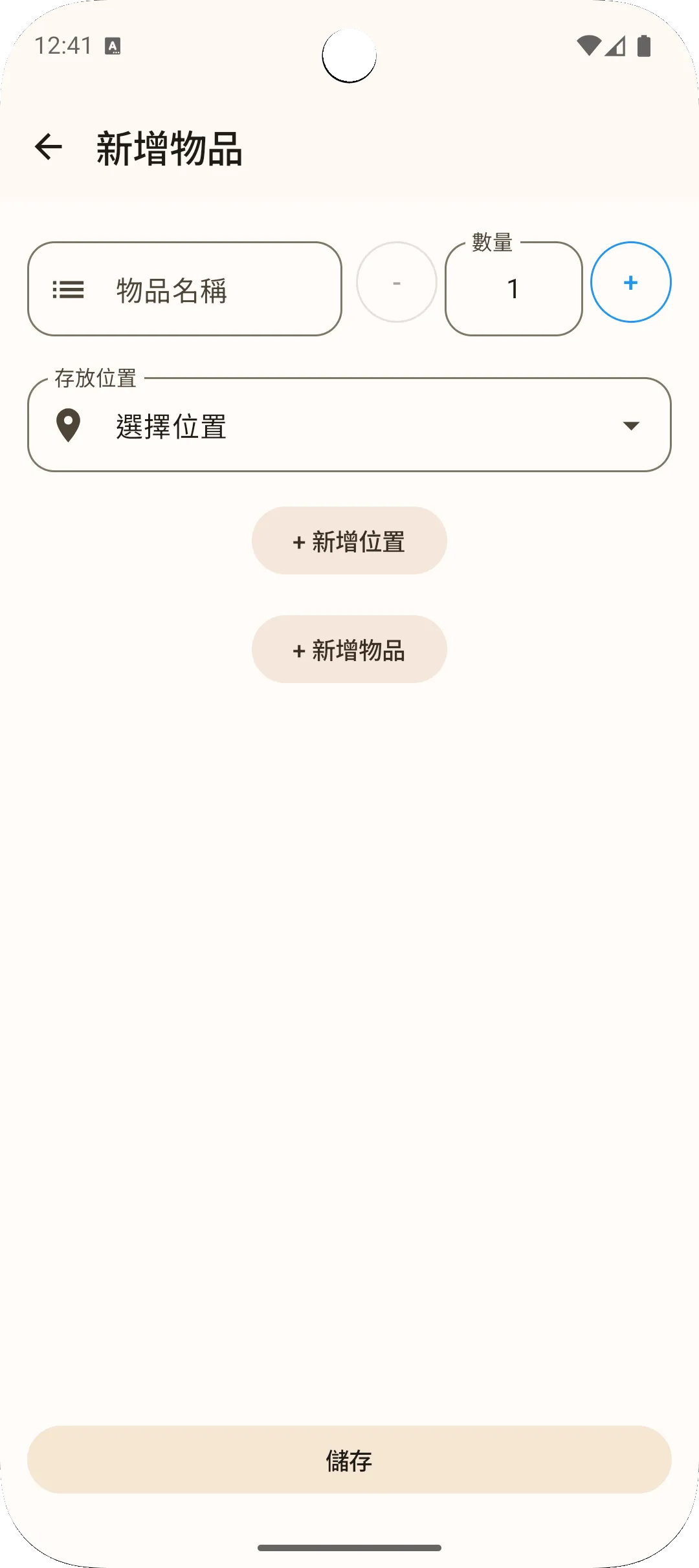Expand the 選擇位置 dropdown arrow
699x1568 pixels.
tap(630, 425)
